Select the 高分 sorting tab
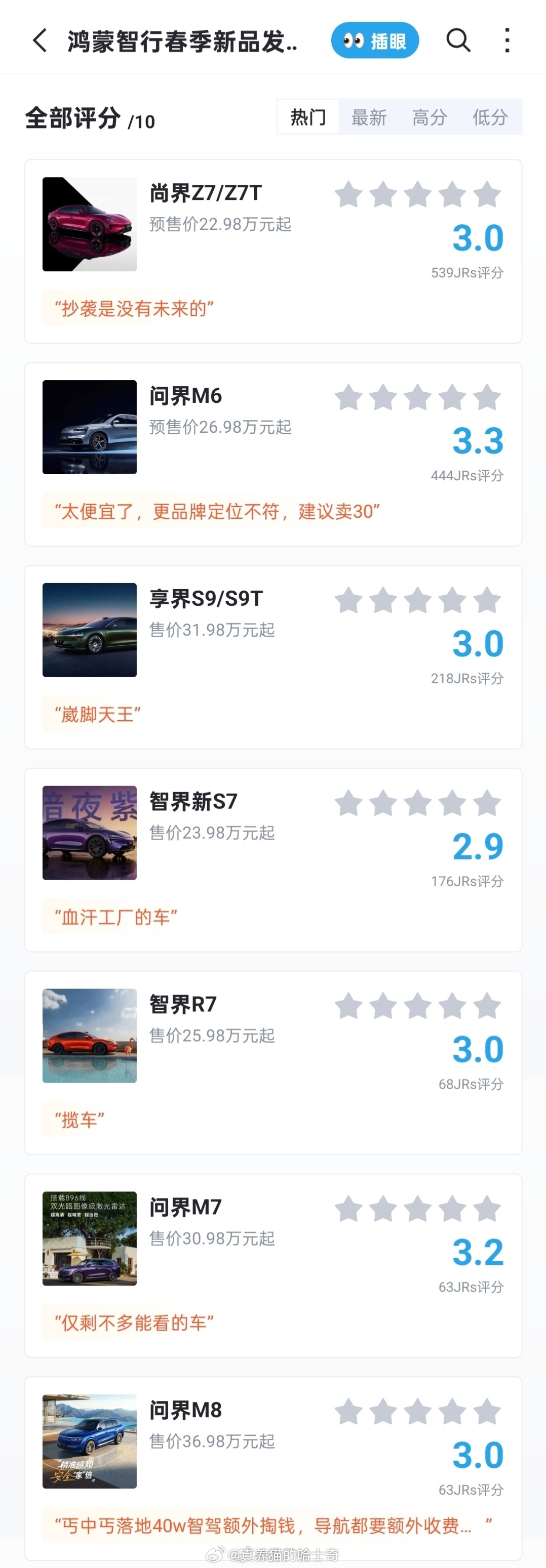 430,117
